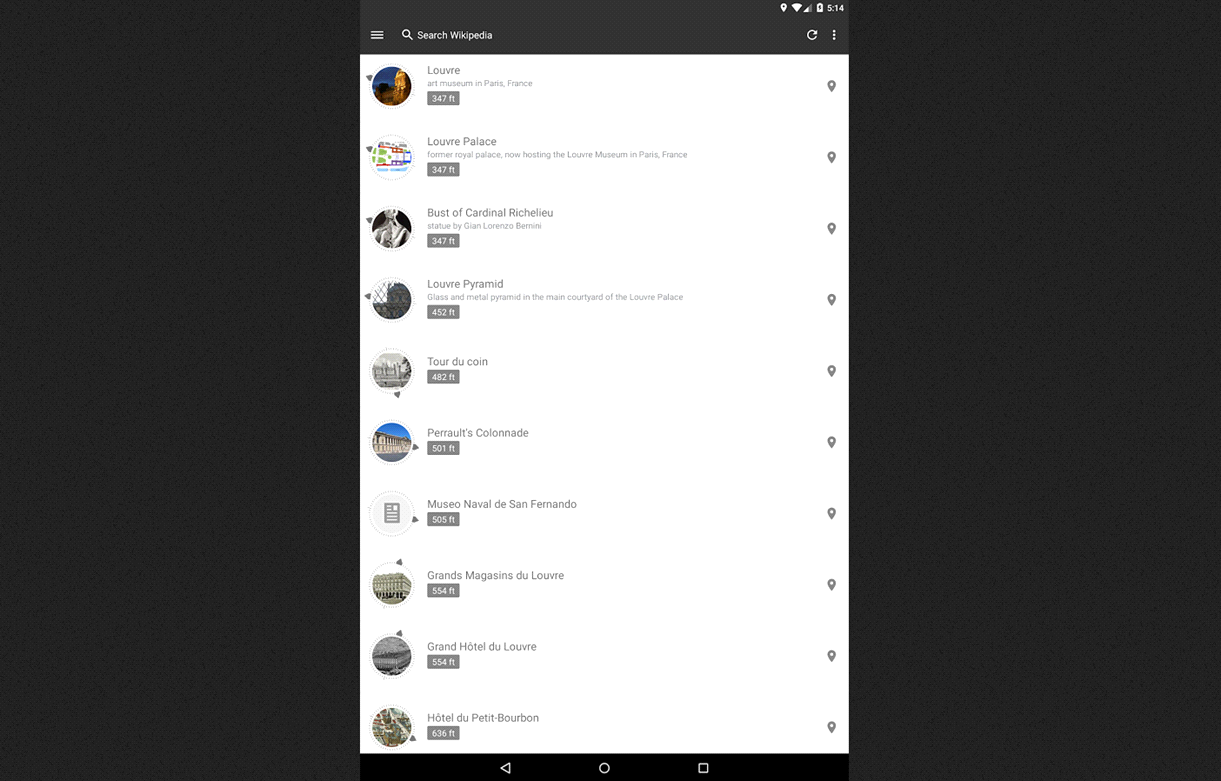Screen dimensions: 1221x781
Task: Open Hôtel du Petit-Bourbon article
Action: click(x=483, y=718)
